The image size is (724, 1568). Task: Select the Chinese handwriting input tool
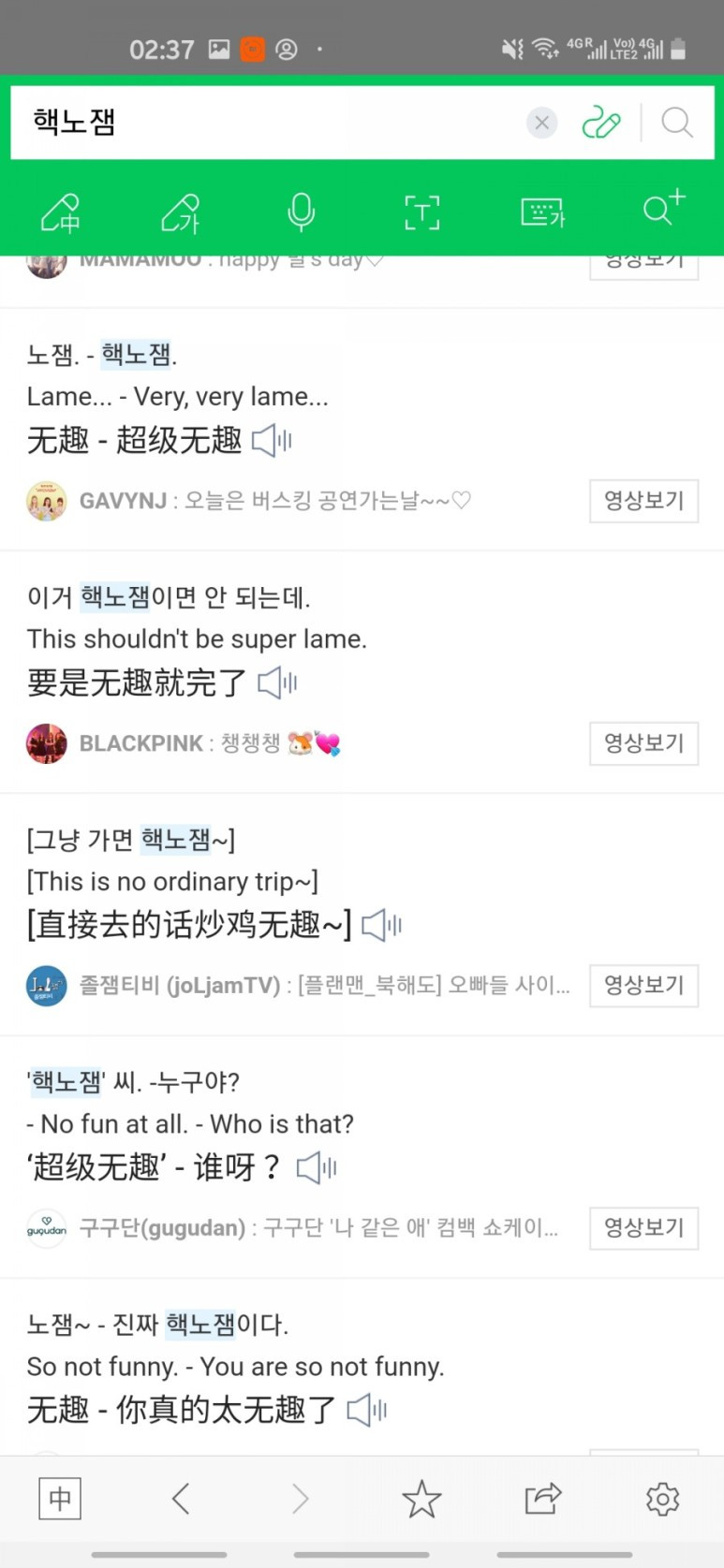[60, 212]
